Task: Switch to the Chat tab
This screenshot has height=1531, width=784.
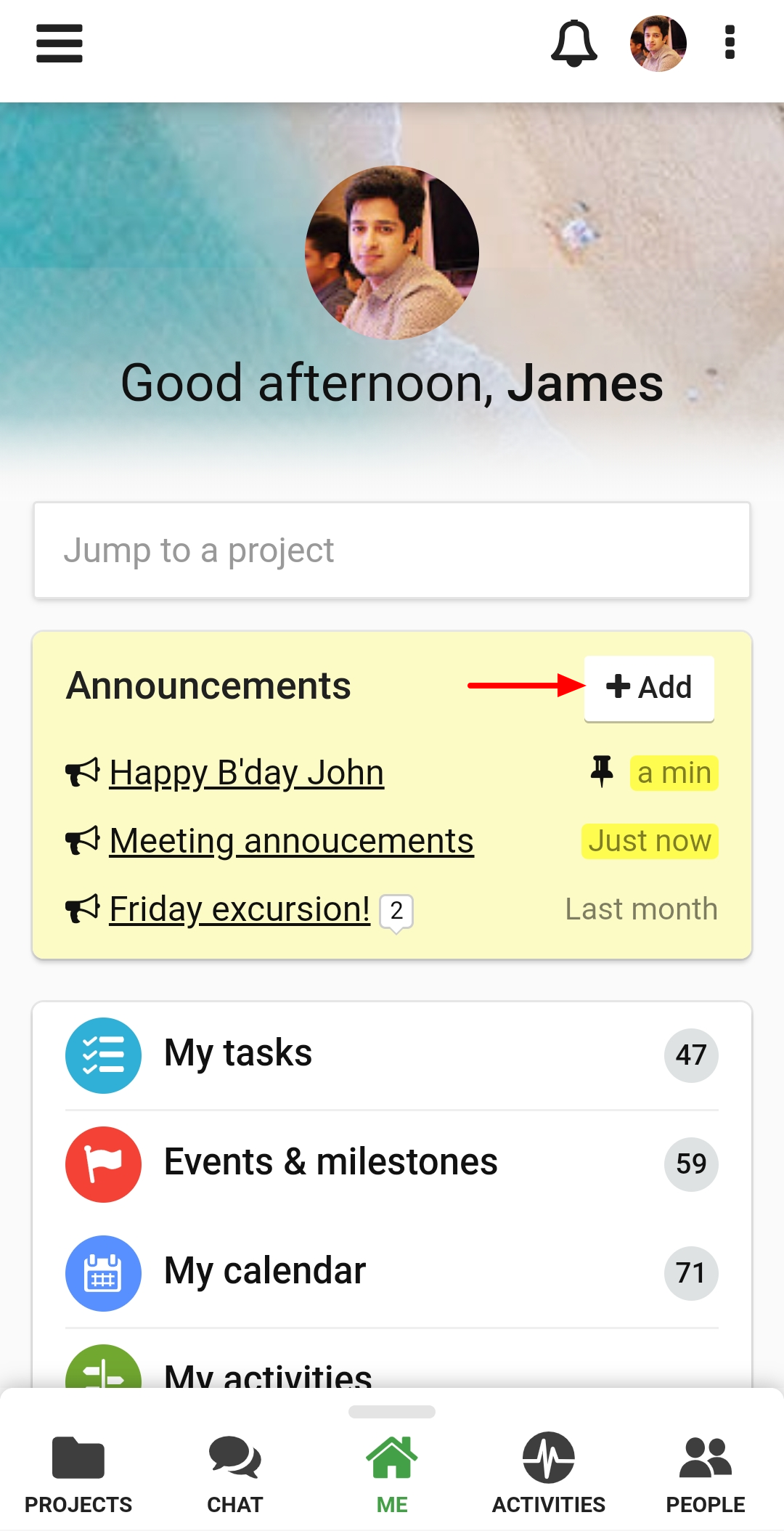Action: [x=235, y=1474]
